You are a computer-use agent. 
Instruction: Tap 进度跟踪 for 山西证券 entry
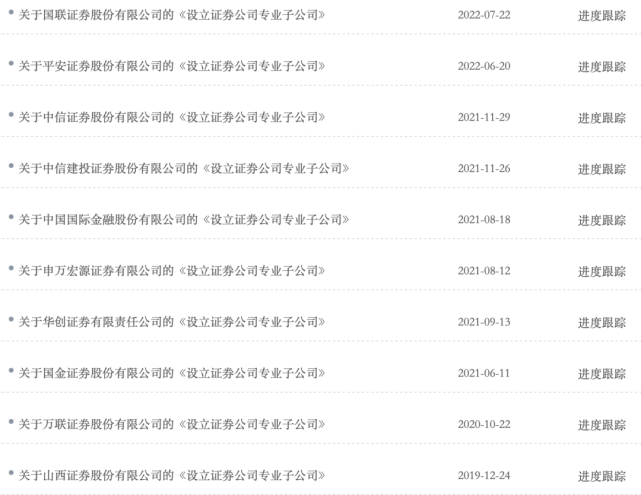pyautogui.click(x=601, y=476)
